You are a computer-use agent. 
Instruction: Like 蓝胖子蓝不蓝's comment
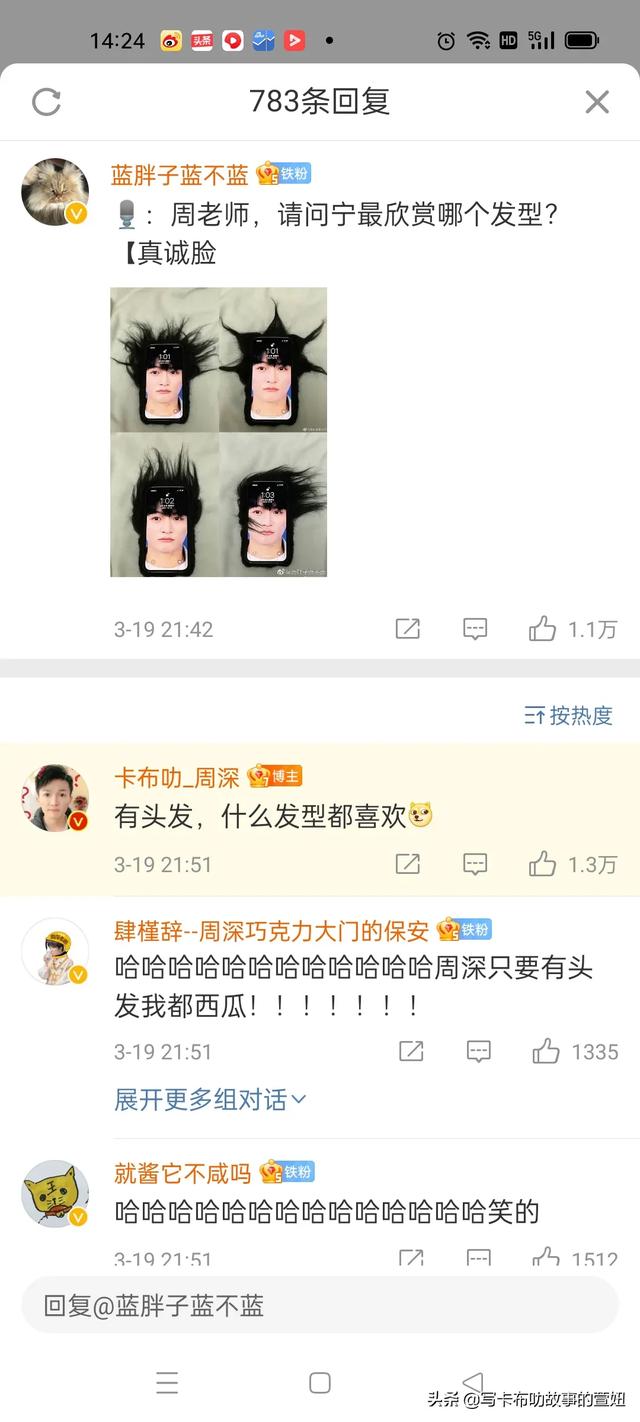click(x=543, y=628)
